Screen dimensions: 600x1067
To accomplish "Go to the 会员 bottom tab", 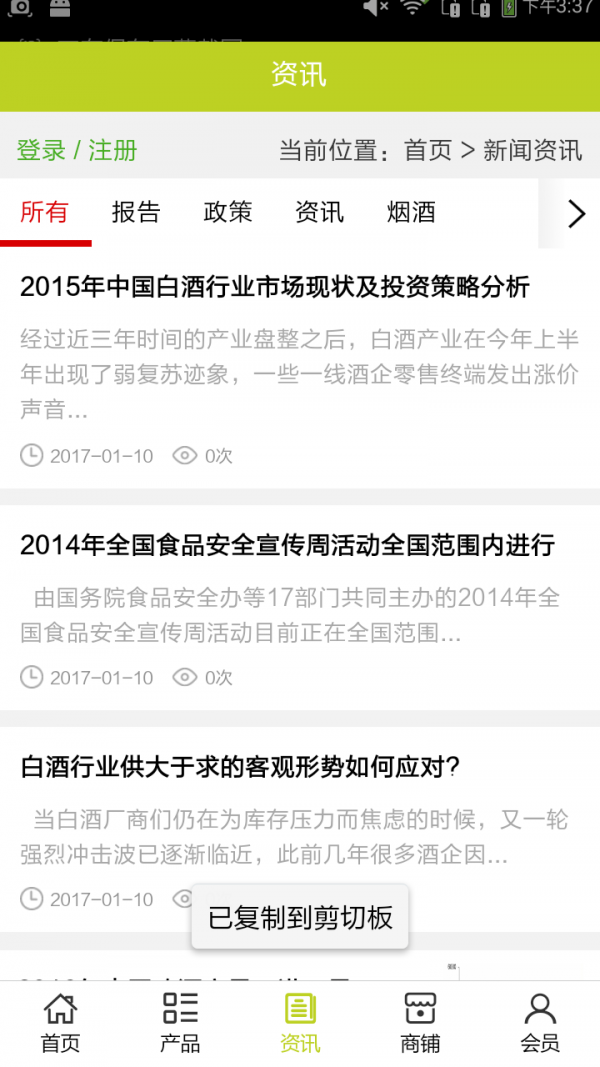I will [540, 1023].
